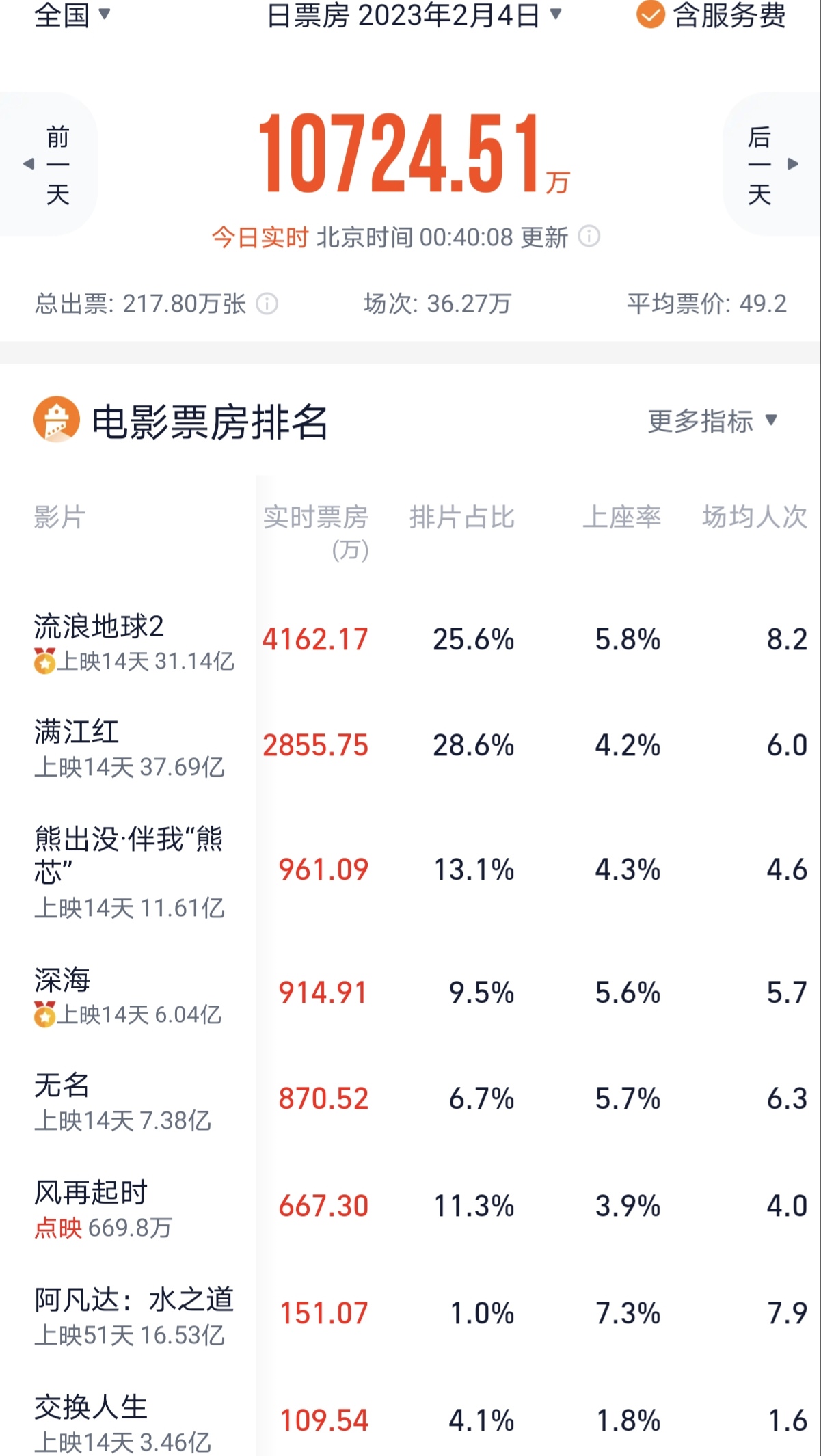The width and height of the screenshot is (821, 1456).
Task: Open the 日票房 date picker
Action: click(x=414, y=16)
